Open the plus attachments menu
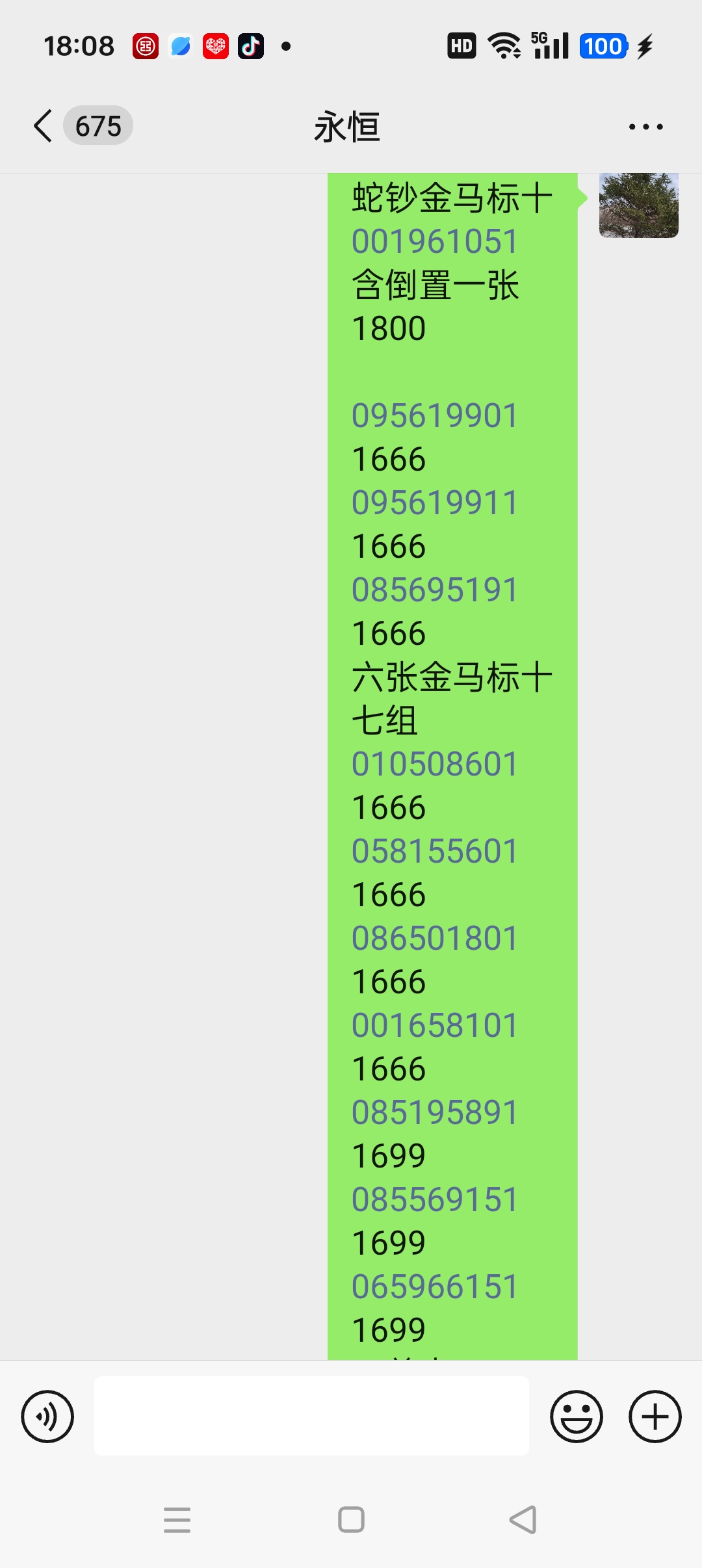 click(655, 1417)
